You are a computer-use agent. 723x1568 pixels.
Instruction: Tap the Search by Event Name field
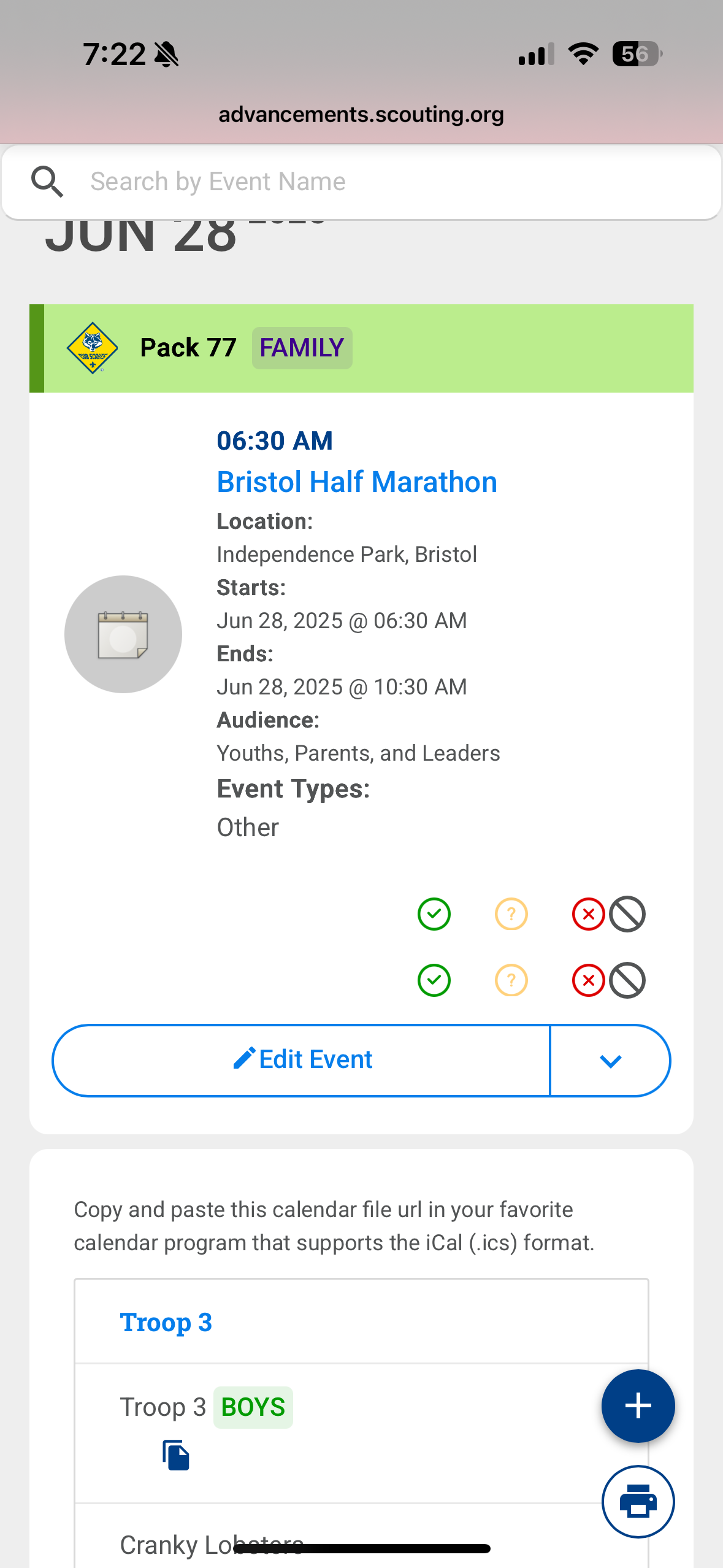(x=361, y=182)
